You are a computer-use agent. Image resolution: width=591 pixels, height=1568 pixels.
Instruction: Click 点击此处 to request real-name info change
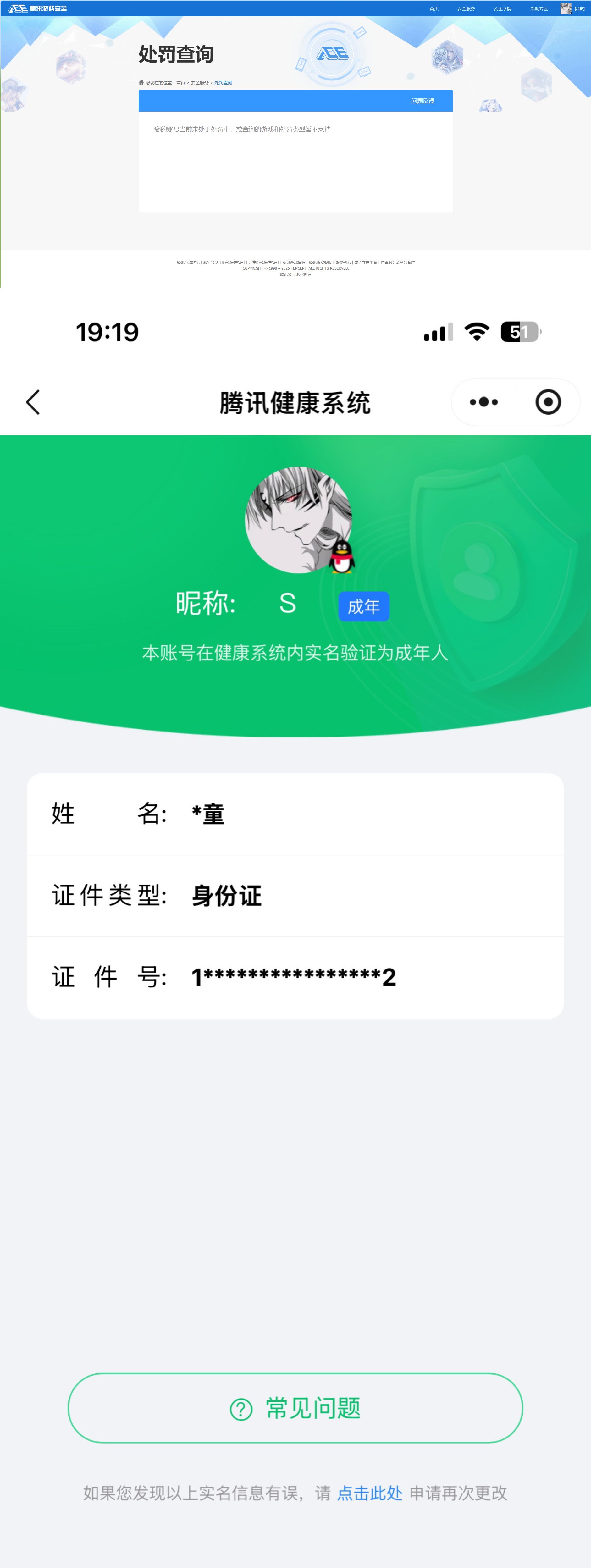point(369,1494)
